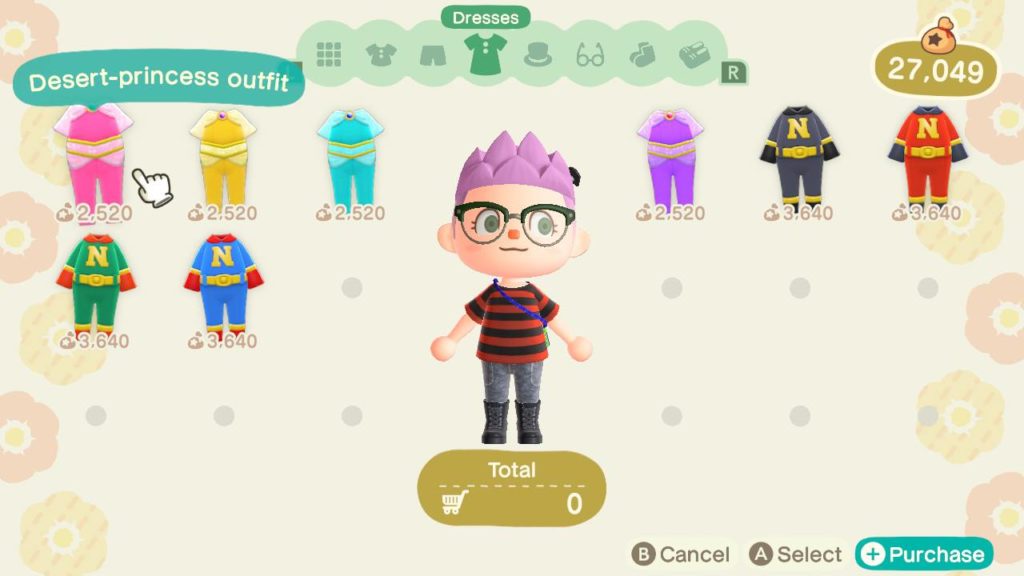Image resolution: width=1024 pixels, height=576 pixels.
Task: Switch to the bottoms category tab
Action: click(x=433, y=54)
